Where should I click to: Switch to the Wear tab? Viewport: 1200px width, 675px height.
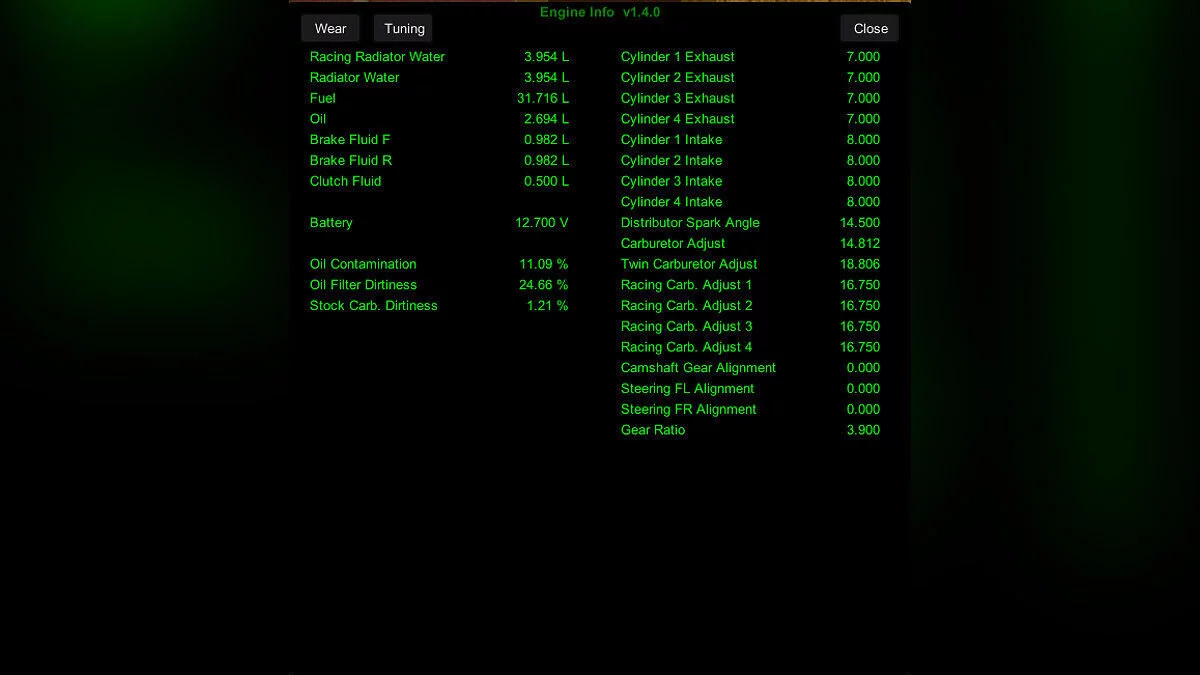(x=330, y=29)
